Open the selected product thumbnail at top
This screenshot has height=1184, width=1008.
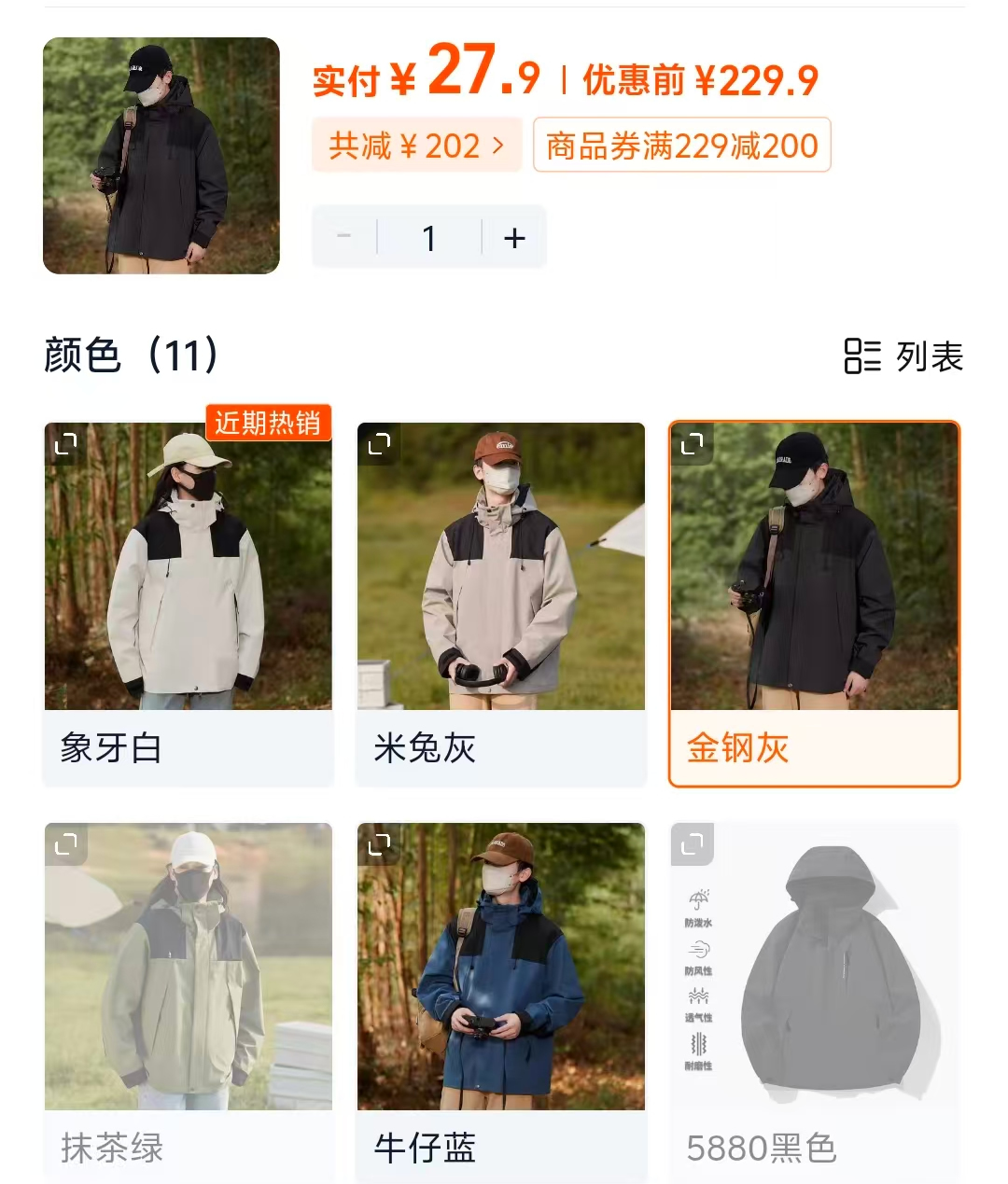tap(161, 156)
